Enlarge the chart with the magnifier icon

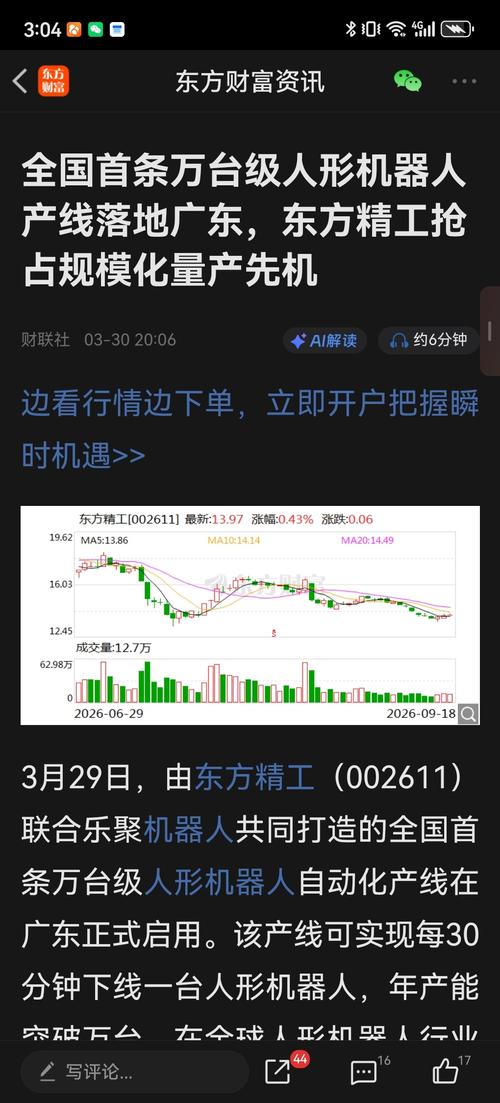click(x=468, y=714)
